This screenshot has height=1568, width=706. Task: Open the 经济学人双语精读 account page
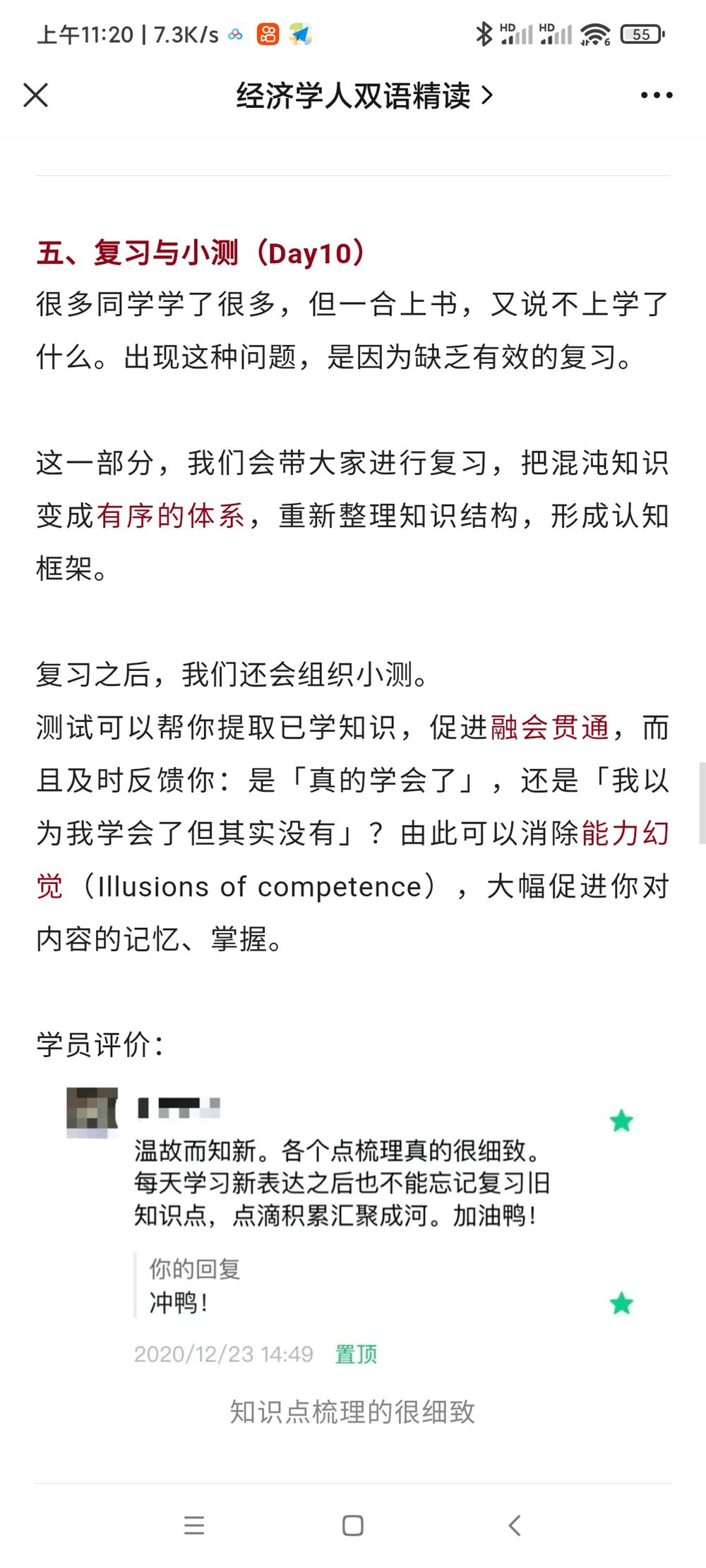364,95
